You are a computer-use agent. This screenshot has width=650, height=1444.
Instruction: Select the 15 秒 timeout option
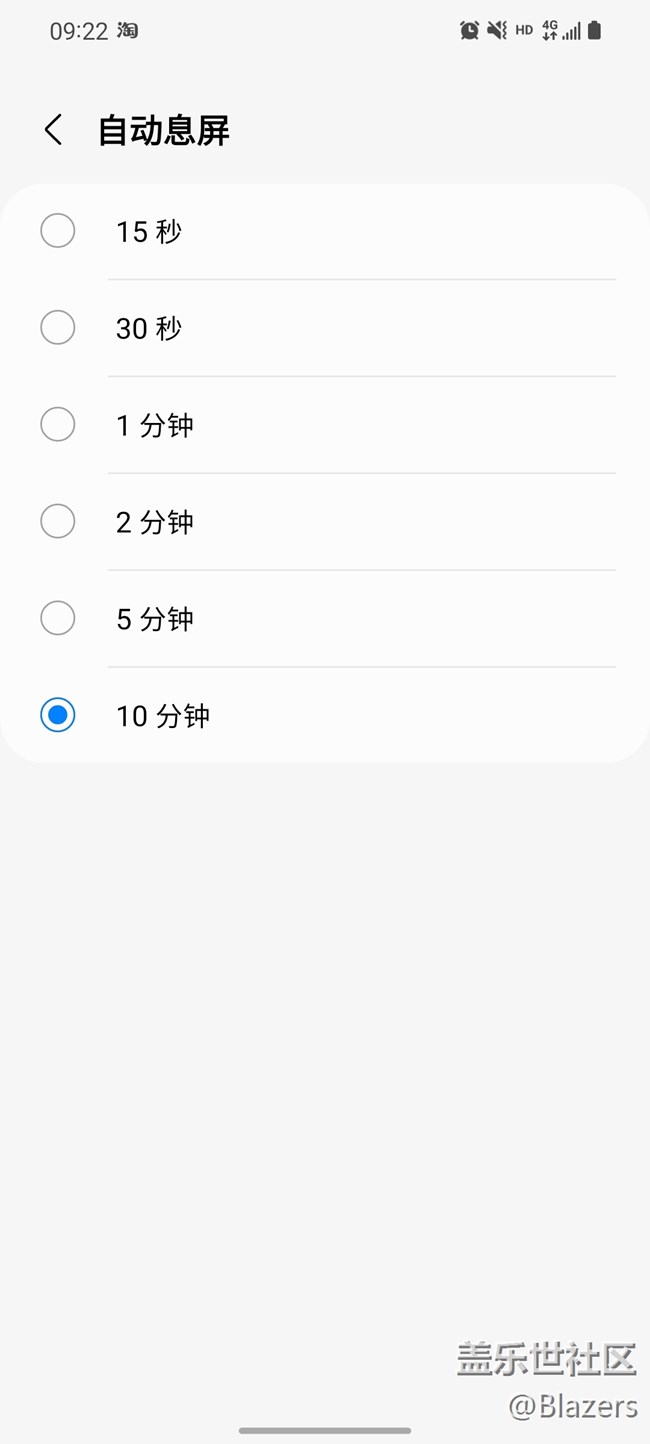(325, 231)
